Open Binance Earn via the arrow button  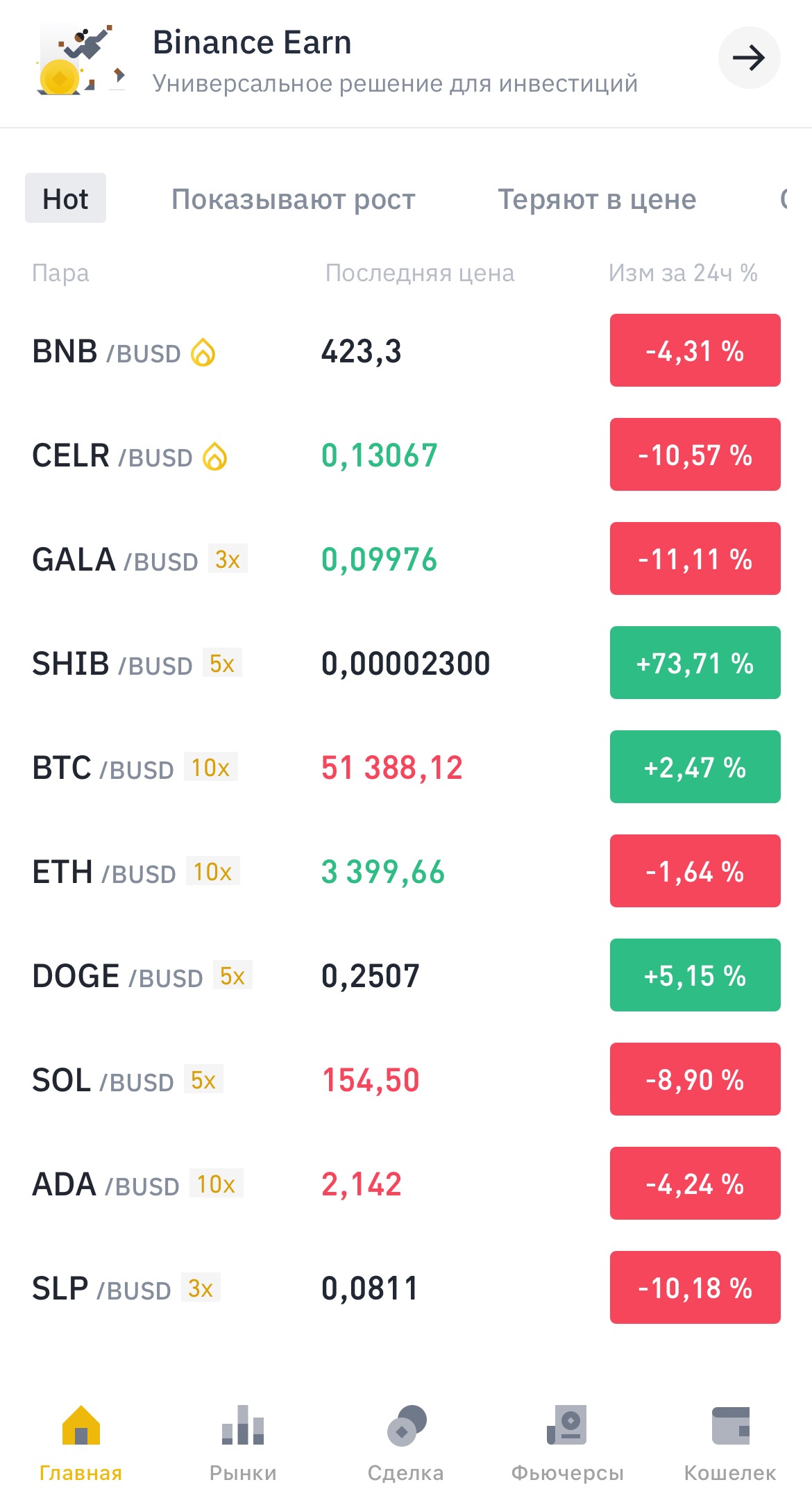tap(749, 58)
